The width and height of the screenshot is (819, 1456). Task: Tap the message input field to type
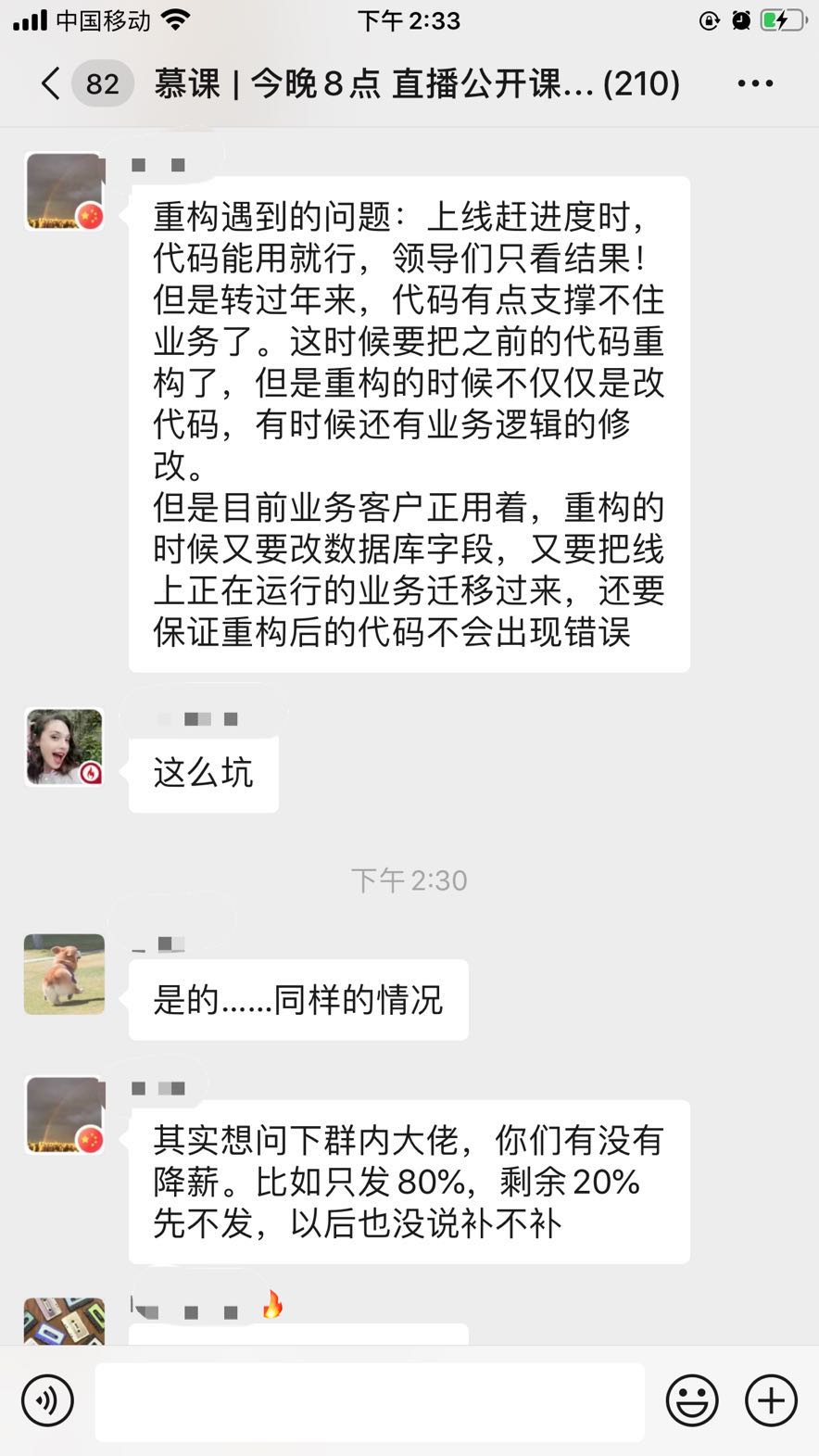[x=371, y=1400]
